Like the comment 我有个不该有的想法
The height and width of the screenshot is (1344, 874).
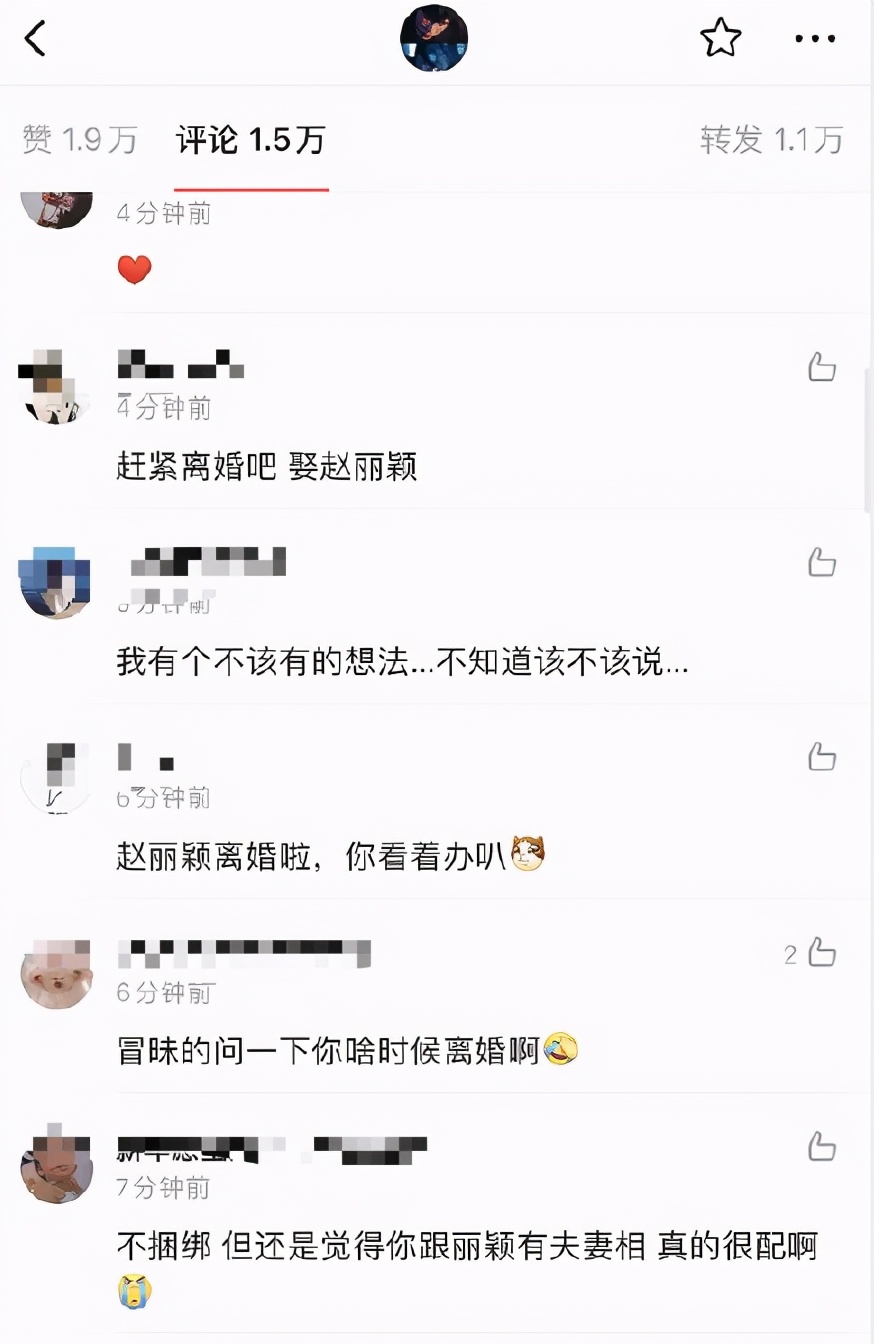[x=822, y=562]
